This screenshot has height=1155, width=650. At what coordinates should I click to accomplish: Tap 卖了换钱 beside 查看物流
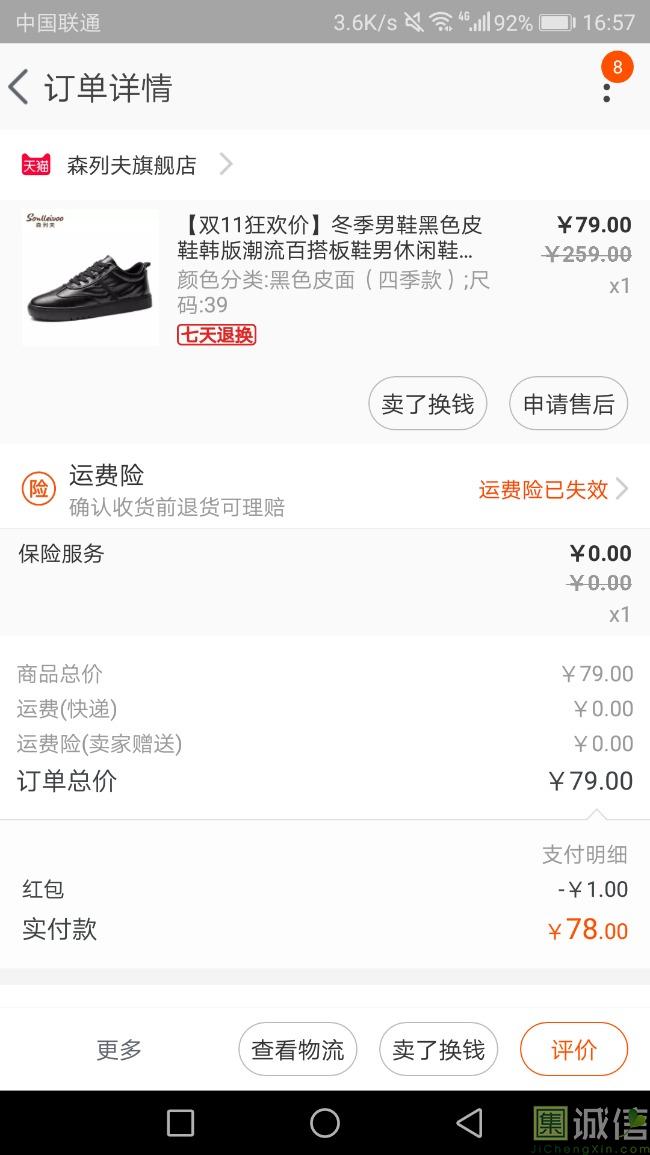438,1049
